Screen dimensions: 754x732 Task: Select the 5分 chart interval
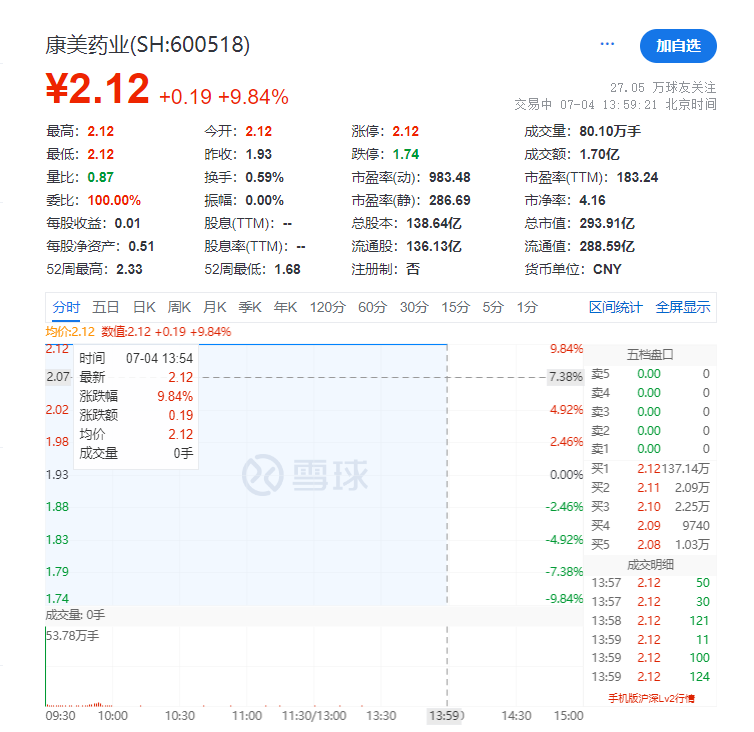click(493, 307)
